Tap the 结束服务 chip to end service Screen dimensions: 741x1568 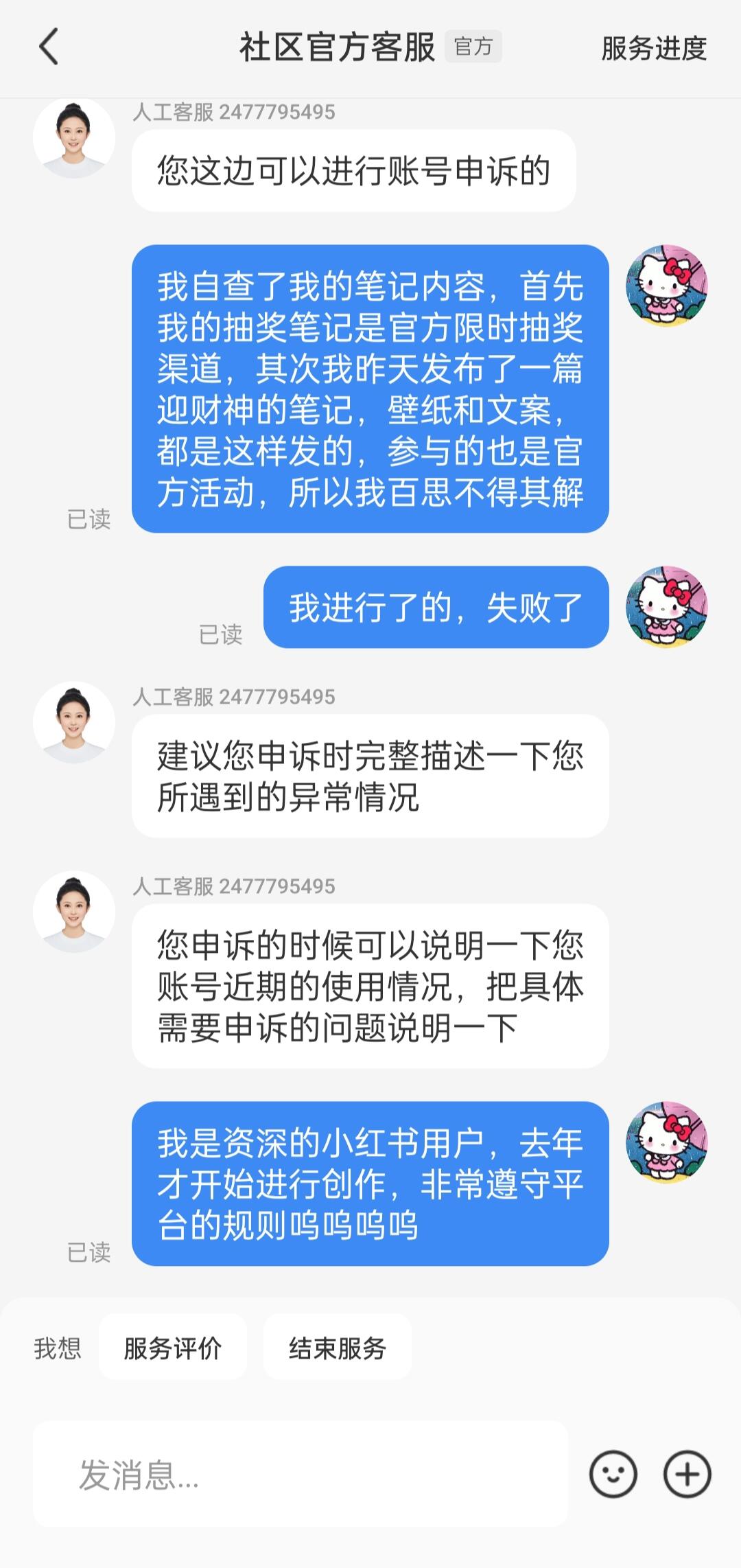click(337, 1348)
